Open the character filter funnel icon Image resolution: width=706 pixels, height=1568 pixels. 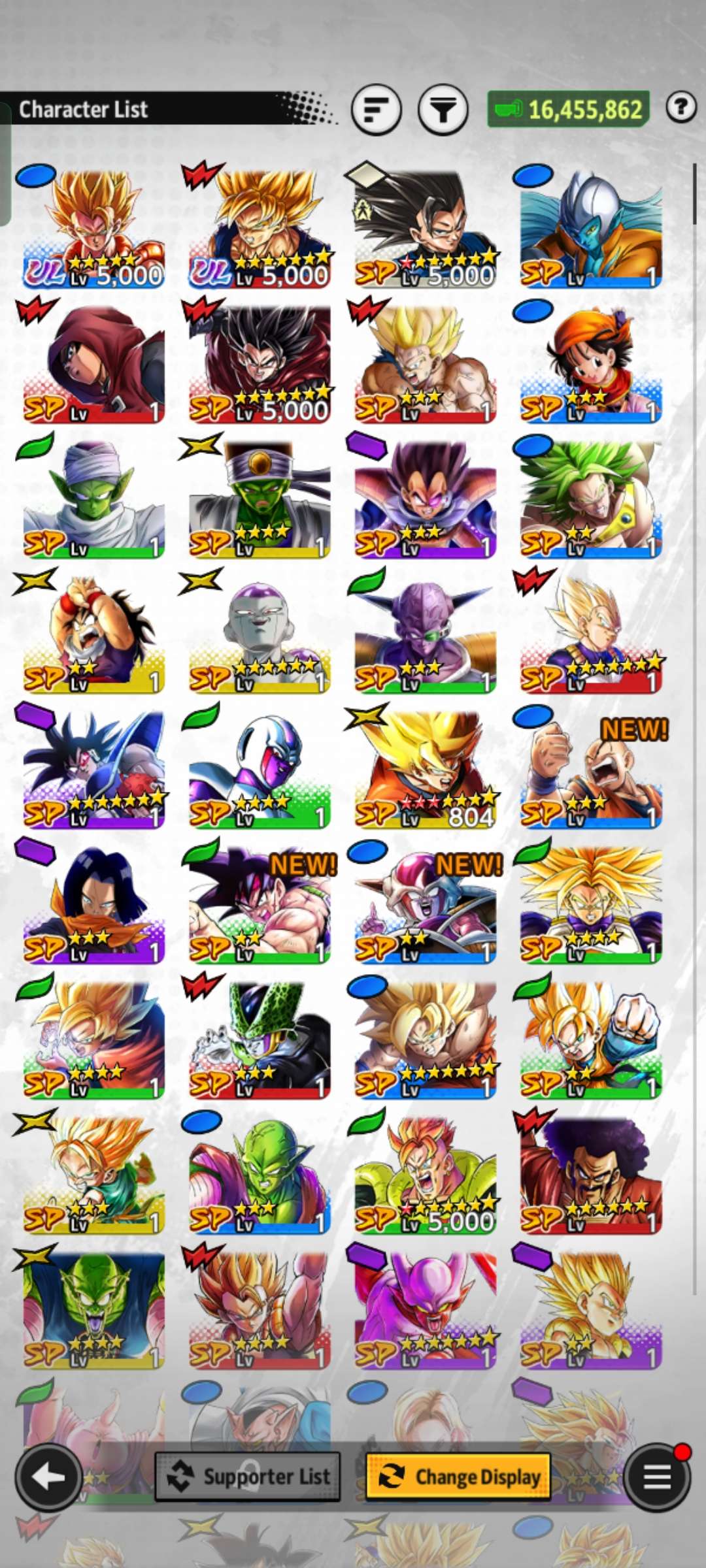pos(443,109)
